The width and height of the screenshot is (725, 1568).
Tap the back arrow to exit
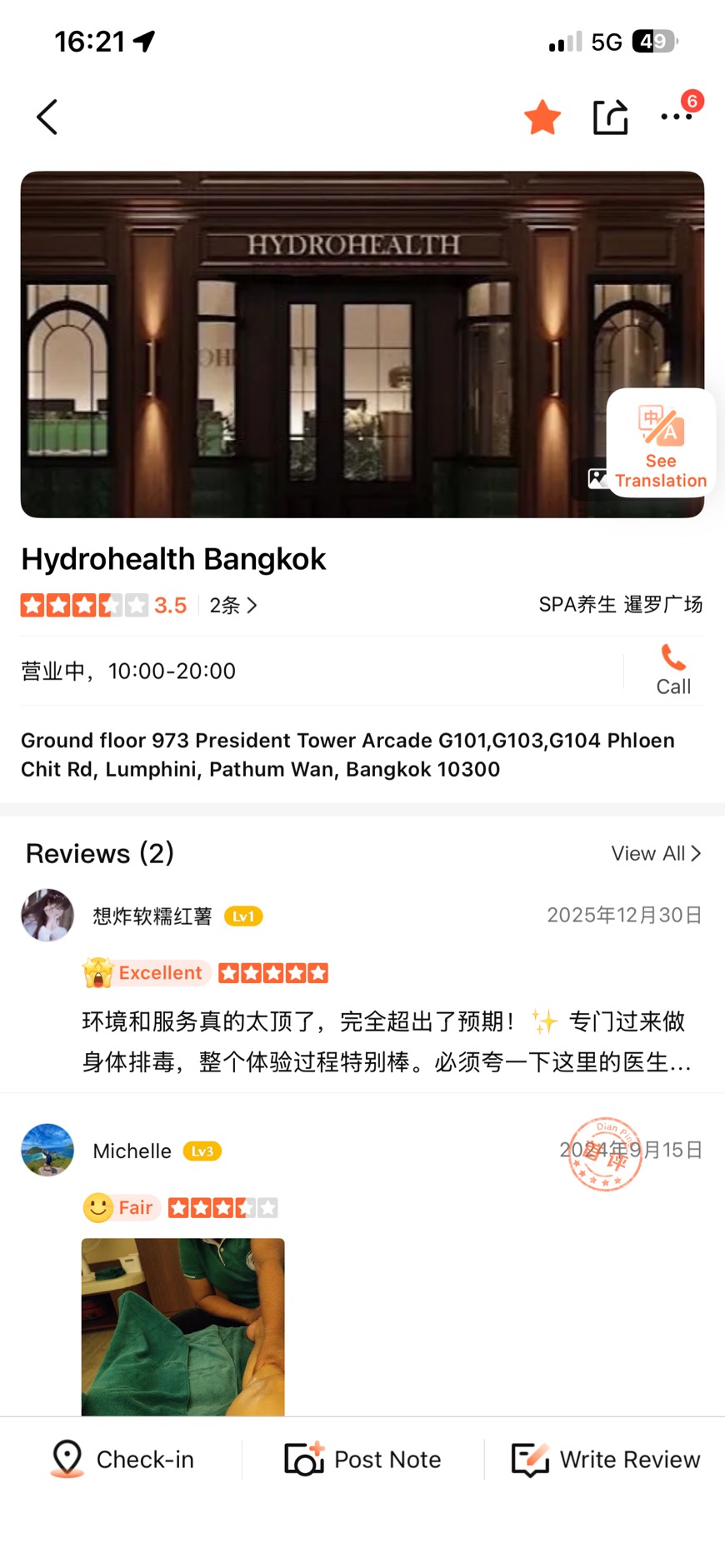[x=46, y=117]
